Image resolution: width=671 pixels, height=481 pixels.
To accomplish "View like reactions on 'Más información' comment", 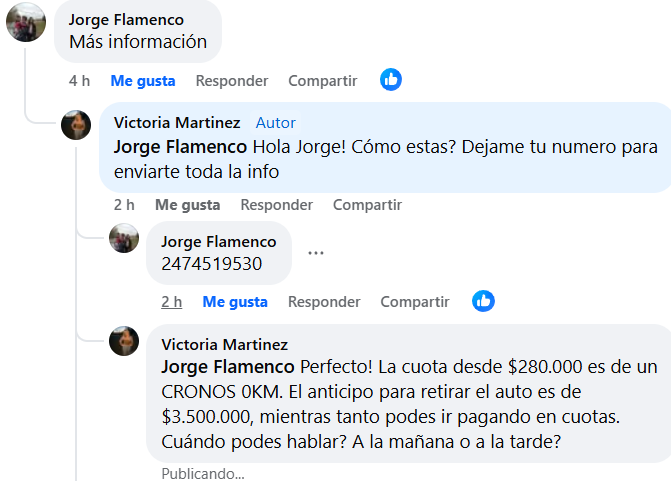I will coord(391,80).
